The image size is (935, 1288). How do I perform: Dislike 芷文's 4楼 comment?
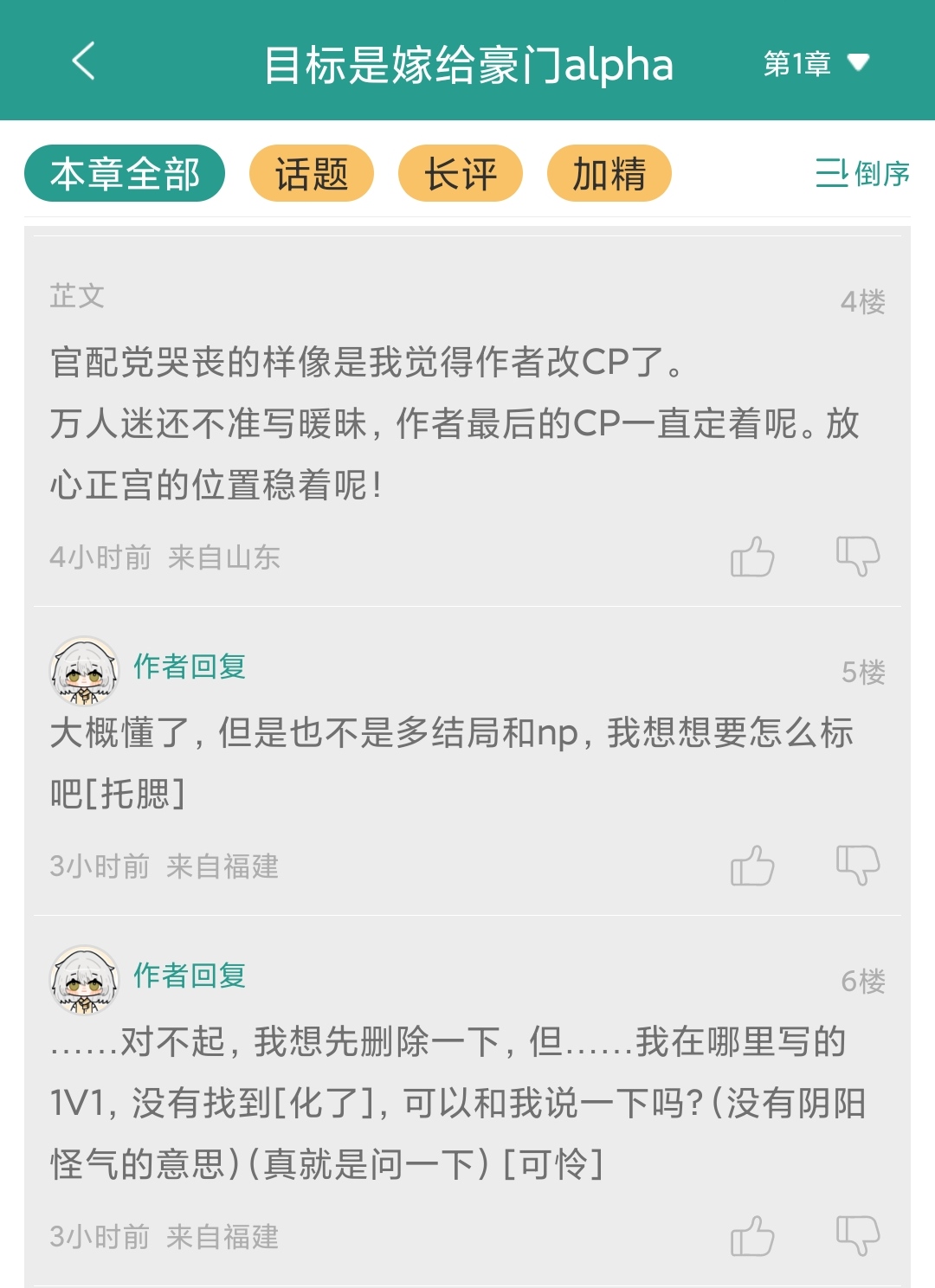(x=857, y=556)
